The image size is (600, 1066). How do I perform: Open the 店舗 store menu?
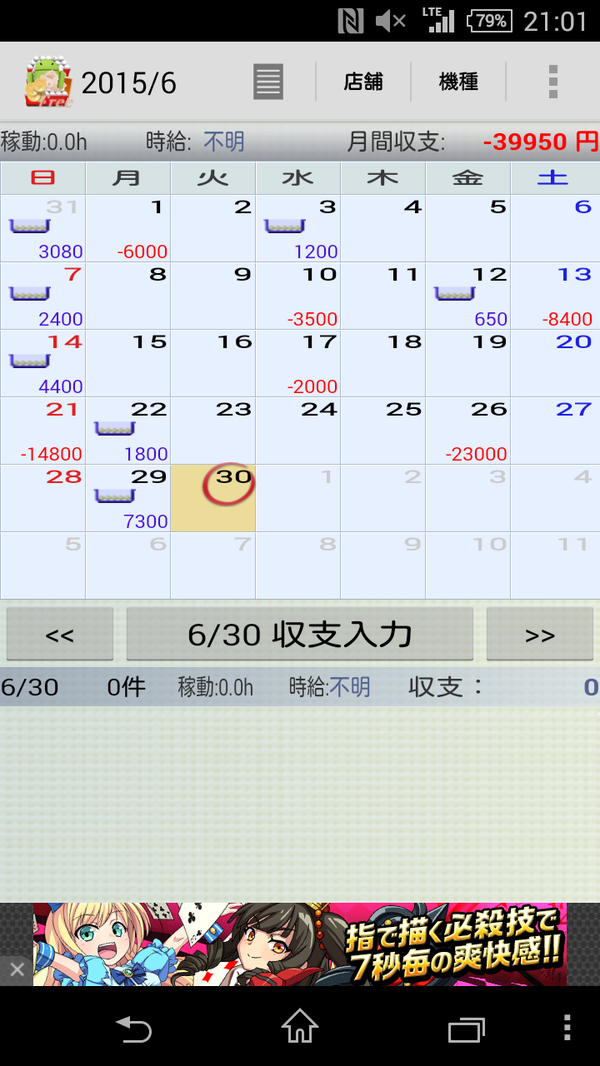[363, 82]
